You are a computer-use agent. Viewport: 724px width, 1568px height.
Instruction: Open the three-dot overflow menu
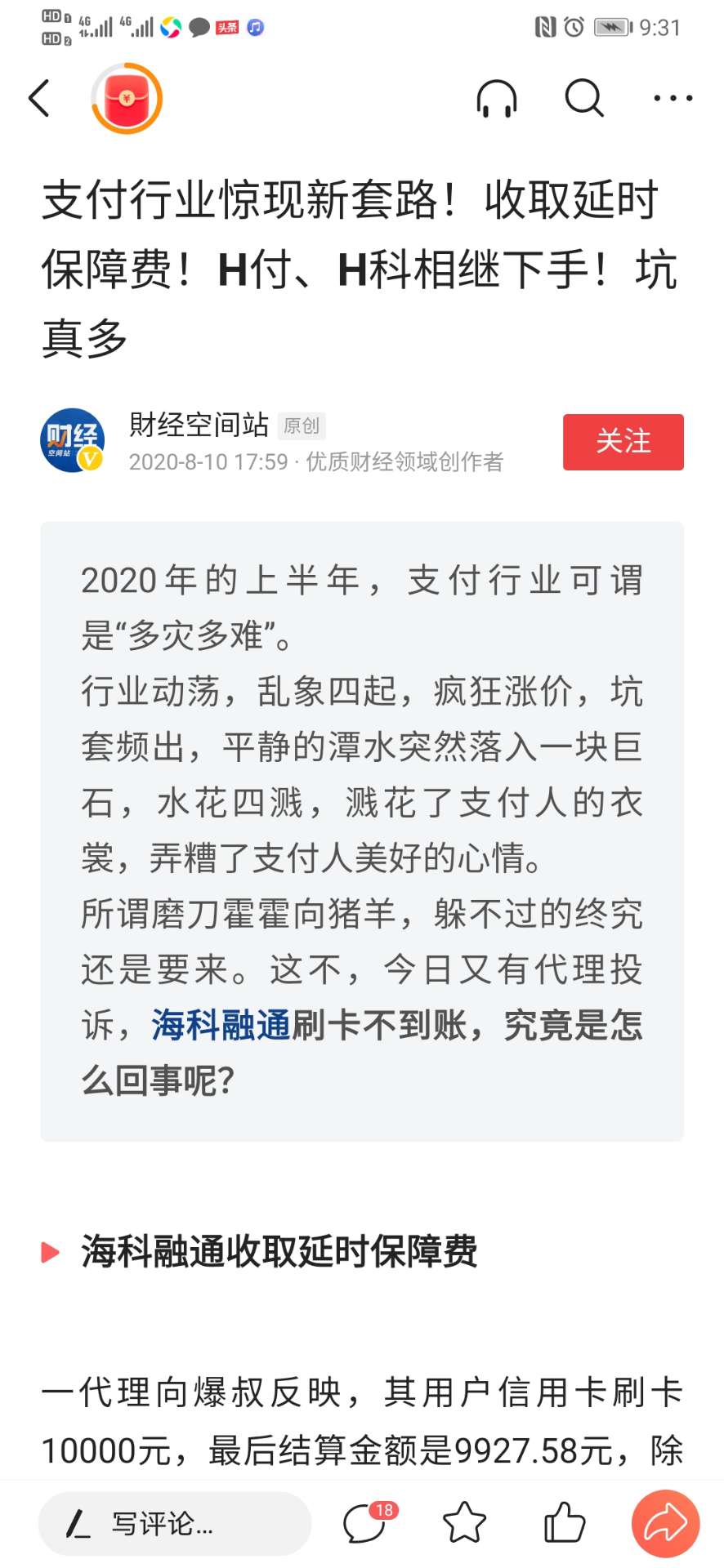673,99
